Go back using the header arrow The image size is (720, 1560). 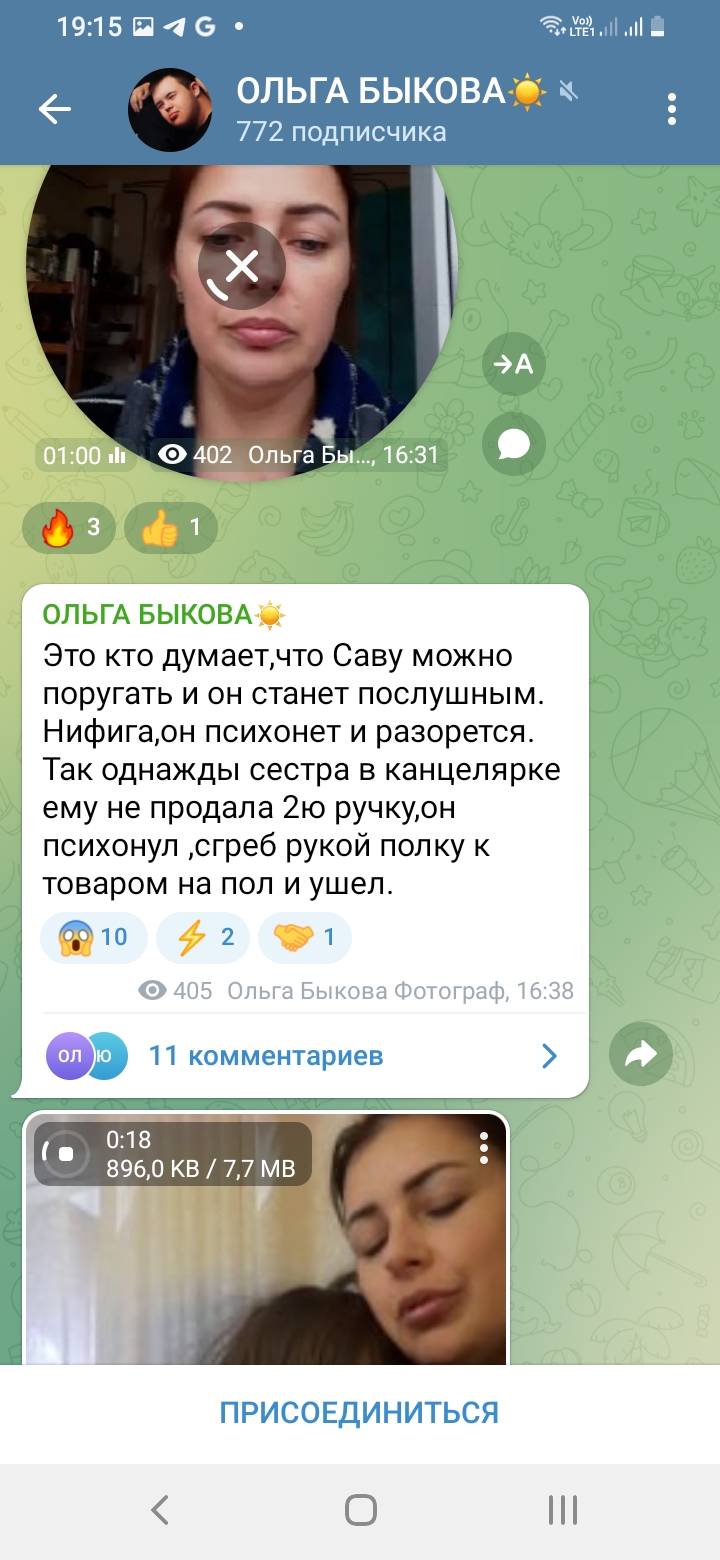coord(55,110)
